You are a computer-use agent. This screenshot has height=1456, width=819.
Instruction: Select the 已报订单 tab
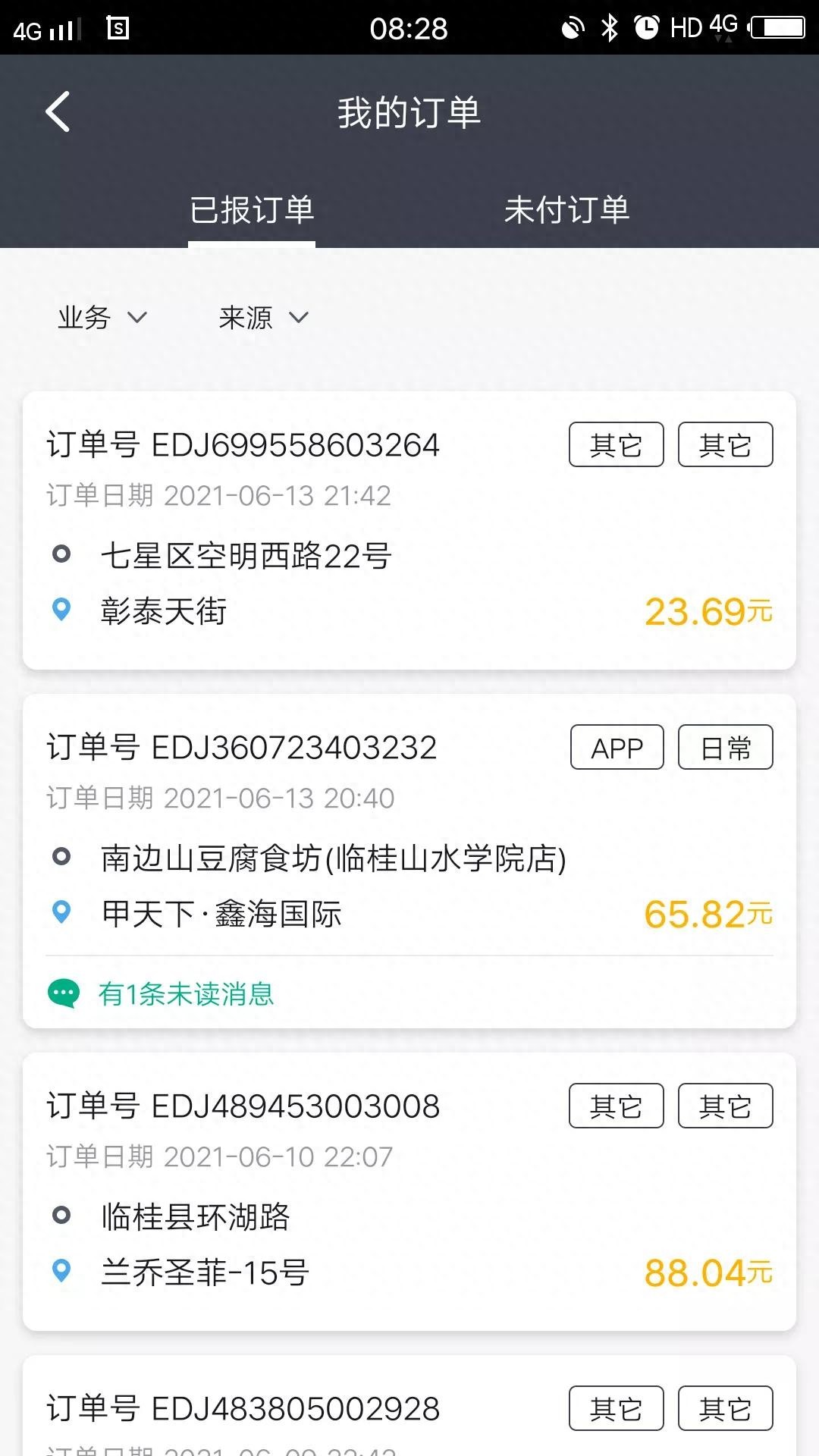click(252, 210)
